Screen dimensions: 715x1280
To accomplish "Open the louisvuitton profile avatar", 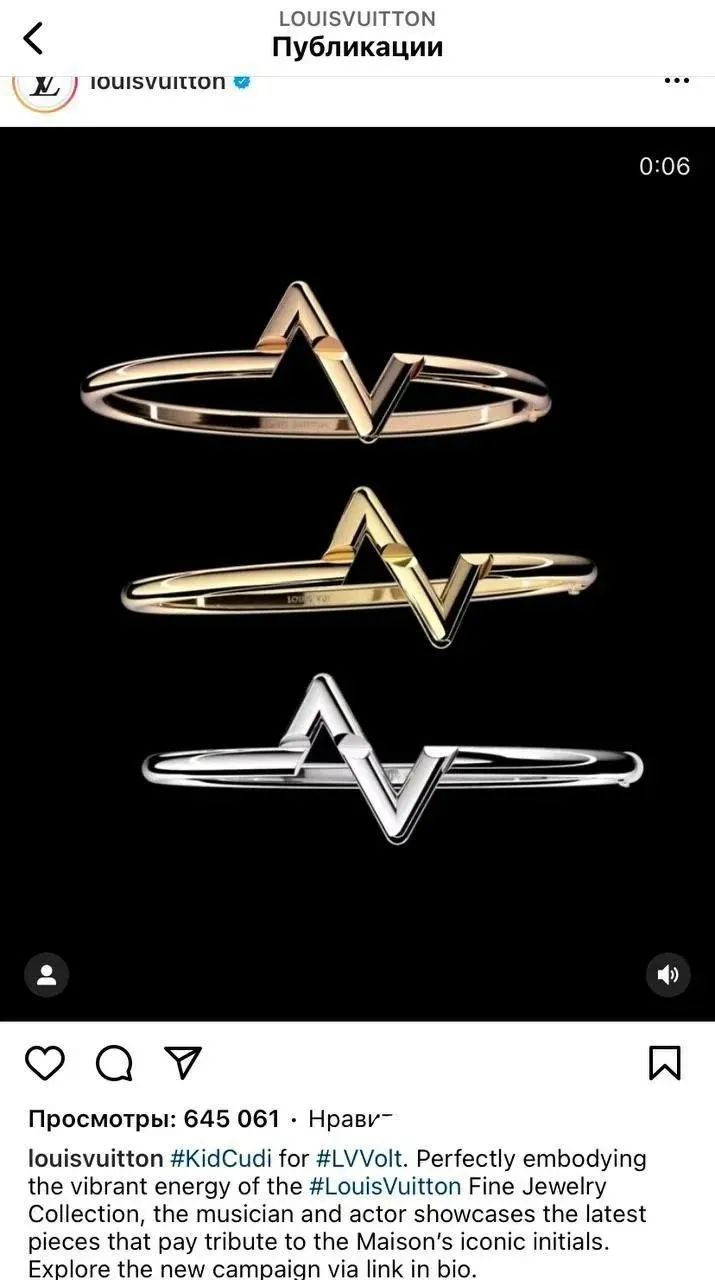I will 45,88.
